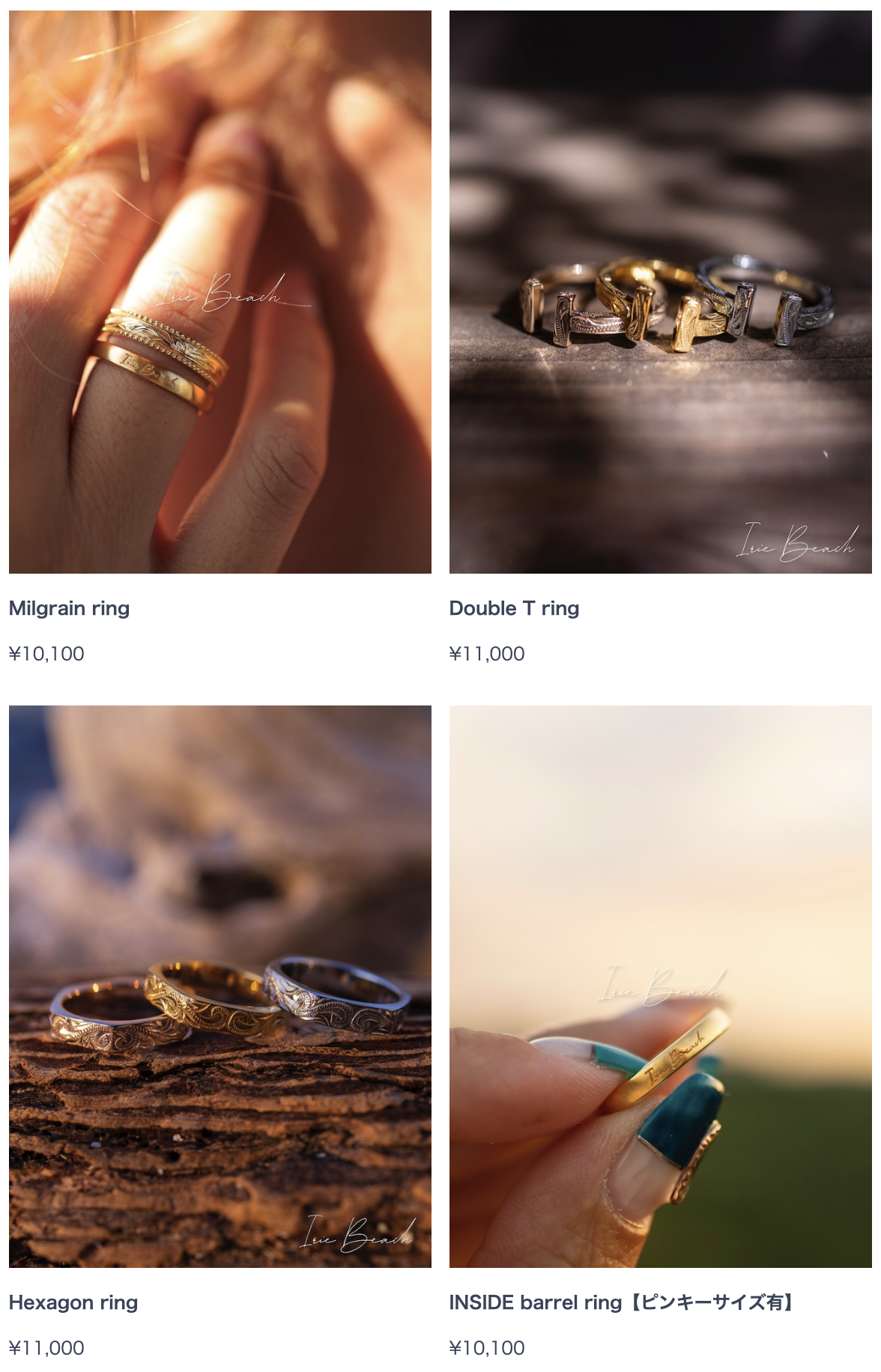Tap the INSIDE barrel ring title link
The width and height of the screenshot is (881, 1372).
[x=621, y=1302]
